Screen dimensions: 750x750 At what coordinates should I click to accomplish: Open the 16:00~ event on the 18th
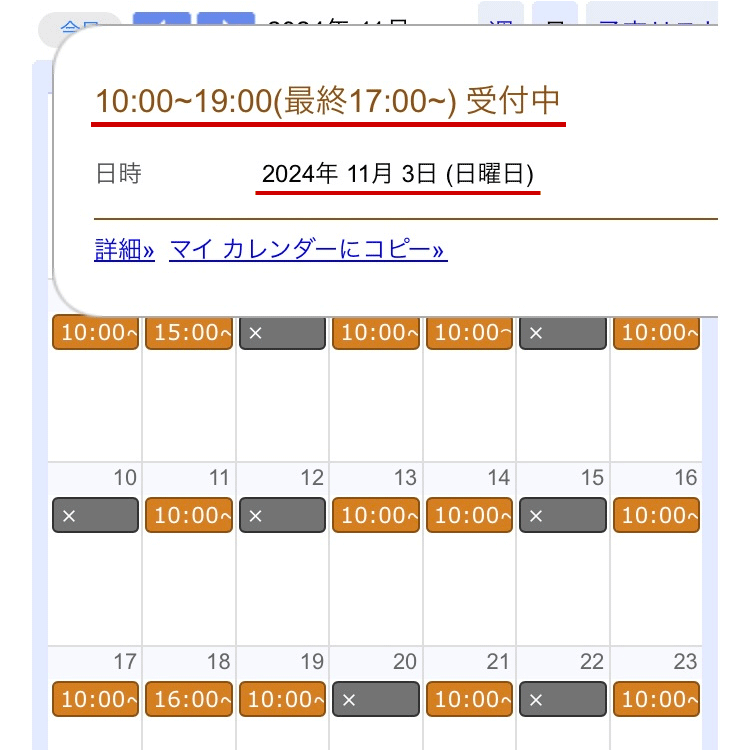coord(189,699)
